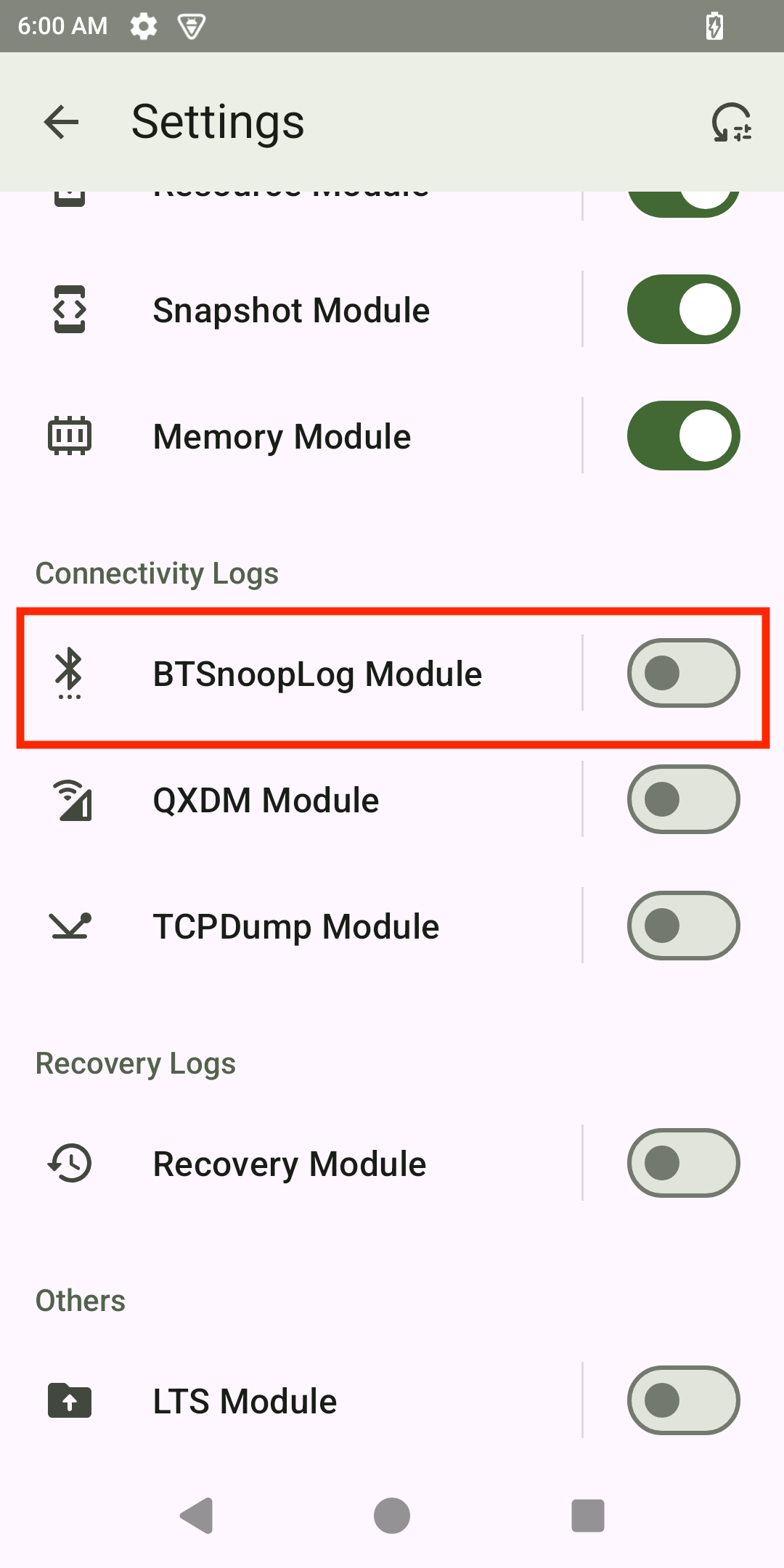Open the Recovery Module row
This screenshot has width=784, height=1568.
pos(289,1164)
